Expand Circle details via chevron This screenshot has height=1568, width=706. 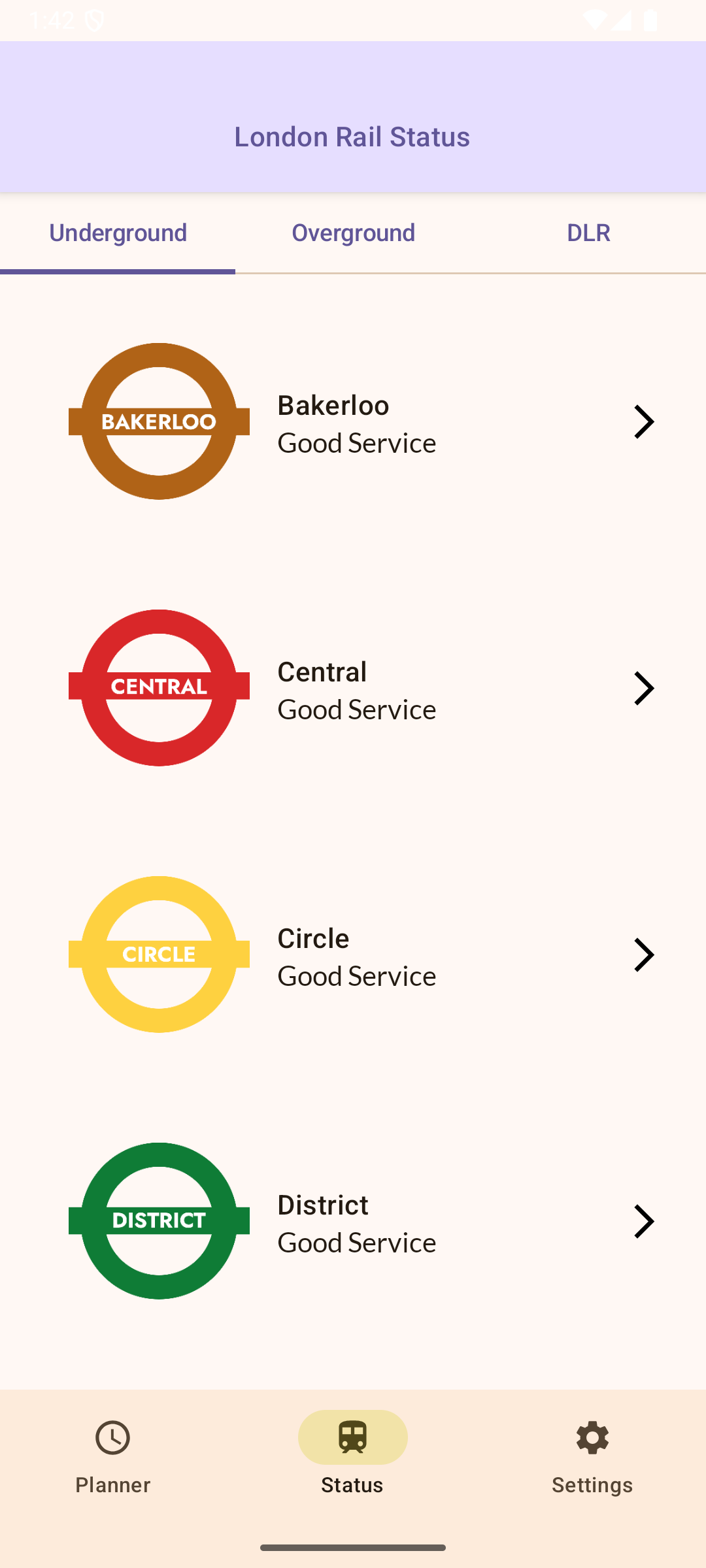tap(645, 955)
